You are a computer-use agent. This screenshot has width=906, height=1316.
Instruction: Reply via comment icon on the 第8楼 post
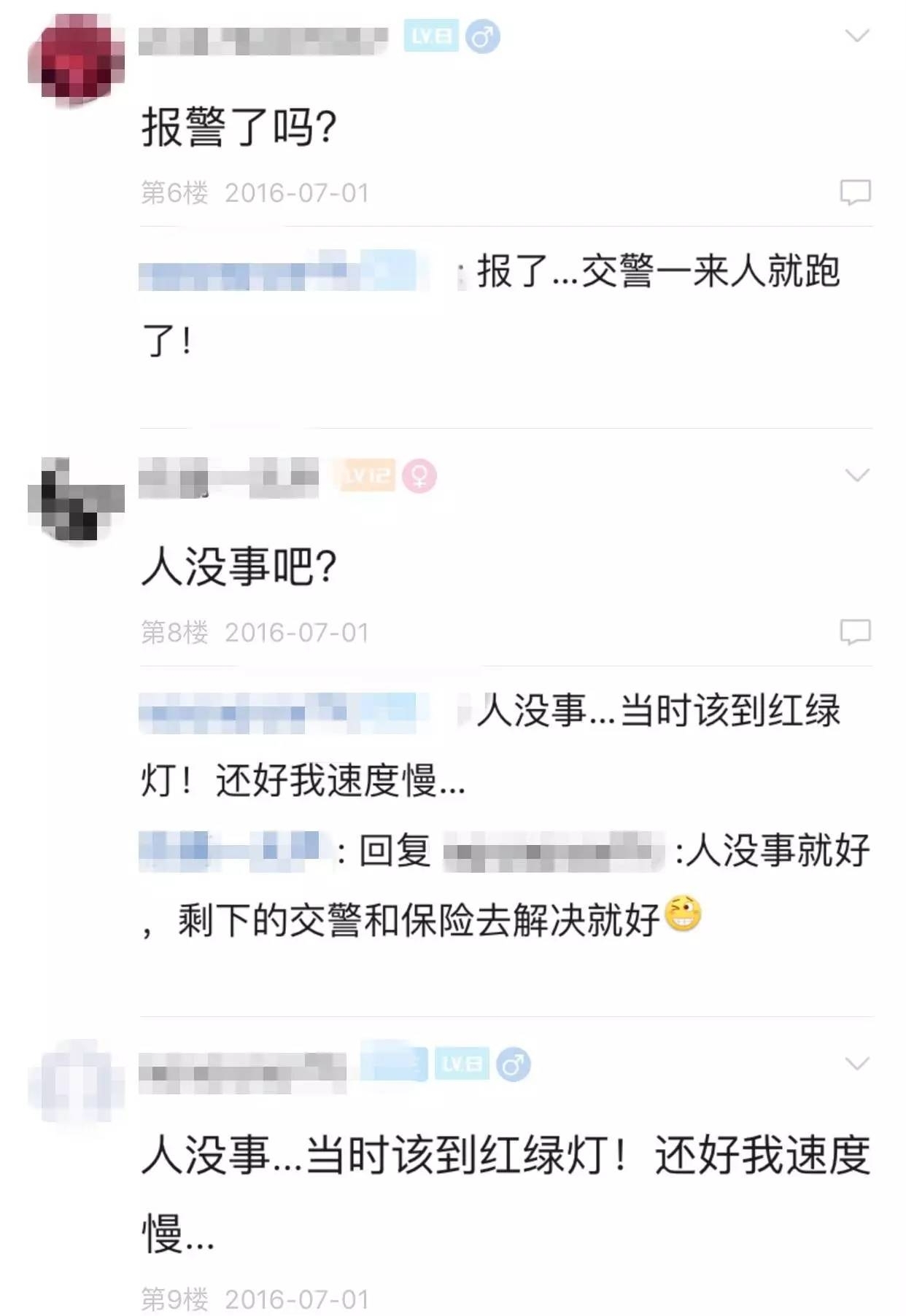[x=855, y=632]
